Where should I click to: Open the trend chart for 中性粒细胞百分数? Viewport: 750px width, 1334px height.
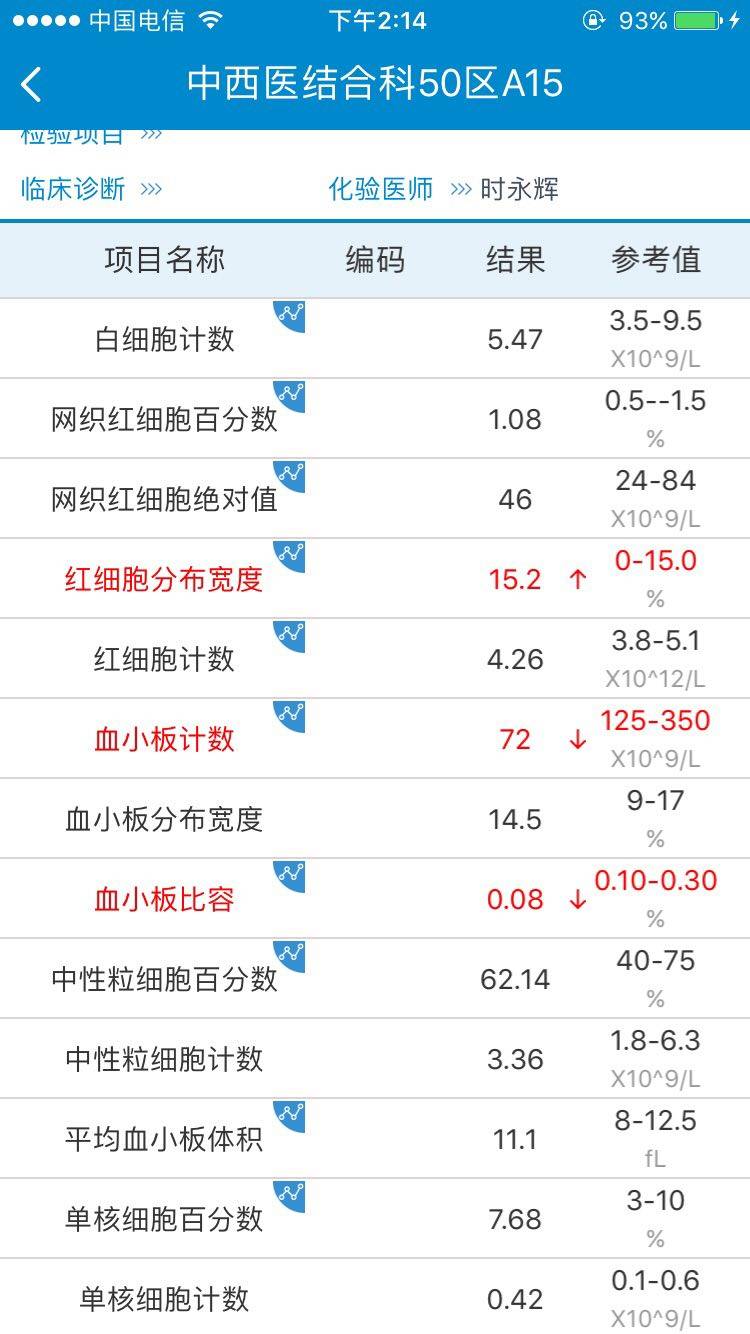[x=291, y=953]
